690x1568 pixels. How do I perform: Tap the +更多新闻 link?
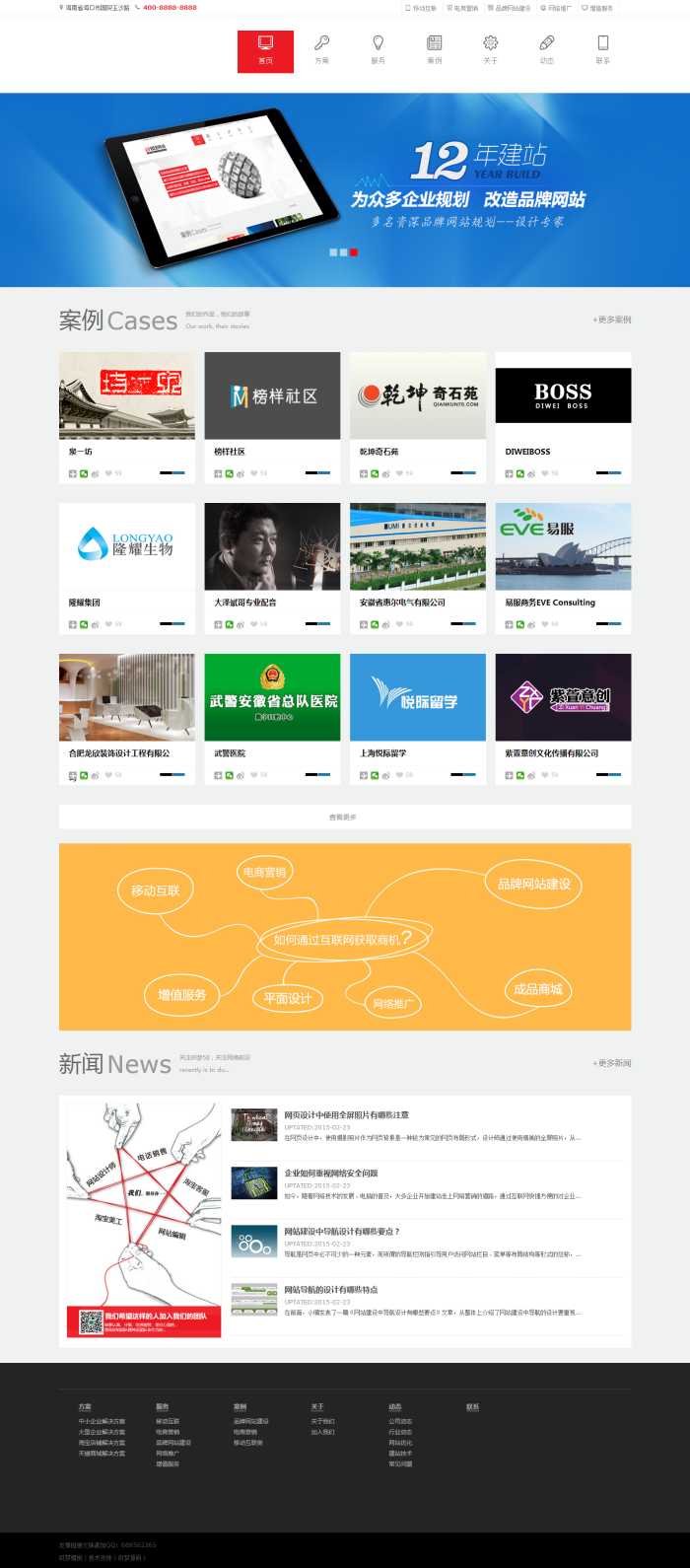pos(612,1063)
